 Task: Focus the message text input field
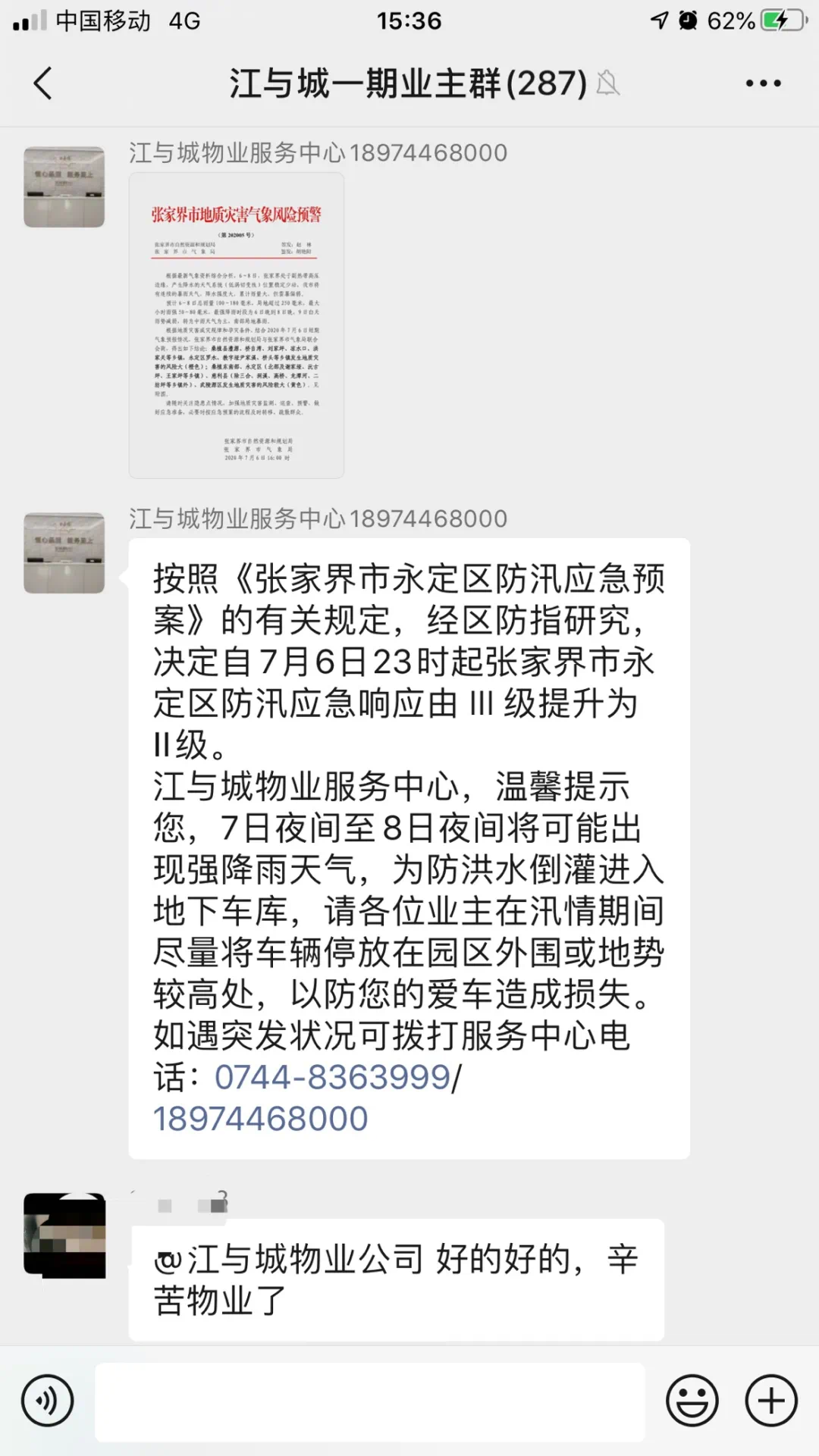[369, 1401]
